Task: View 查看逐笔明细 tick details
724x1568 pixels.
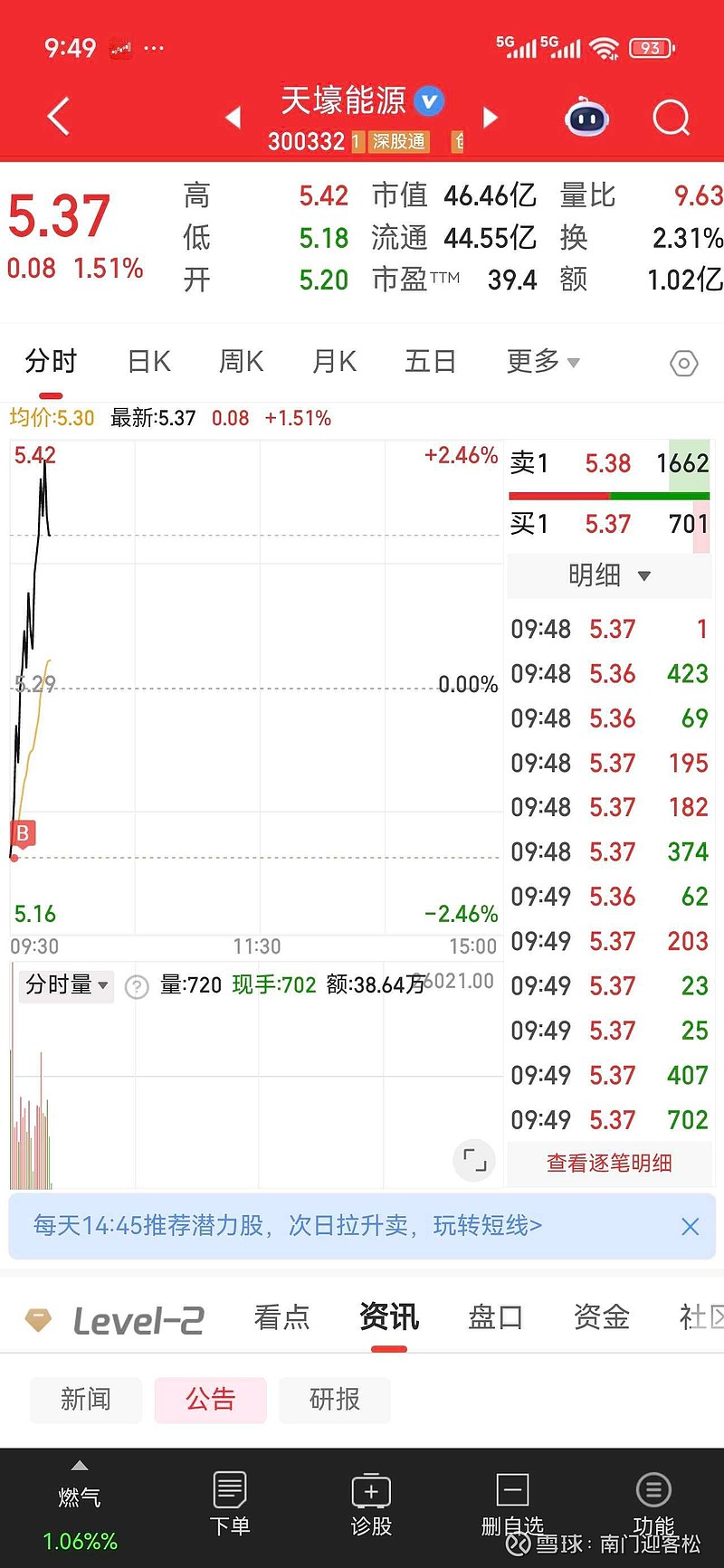Action: [609, 1164]
